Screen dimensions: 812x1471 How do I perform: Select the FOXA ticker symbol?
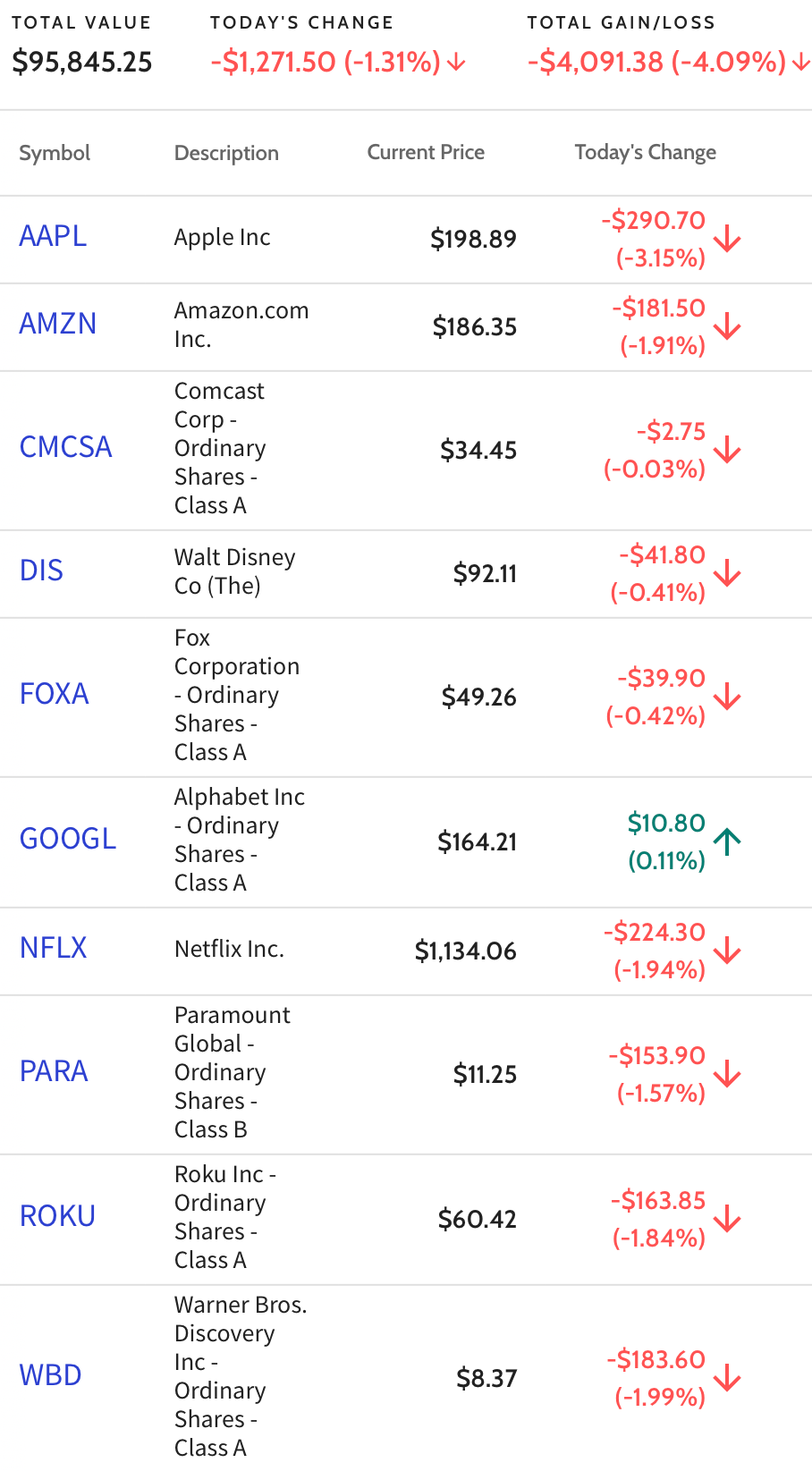click(x=54, y=694)
